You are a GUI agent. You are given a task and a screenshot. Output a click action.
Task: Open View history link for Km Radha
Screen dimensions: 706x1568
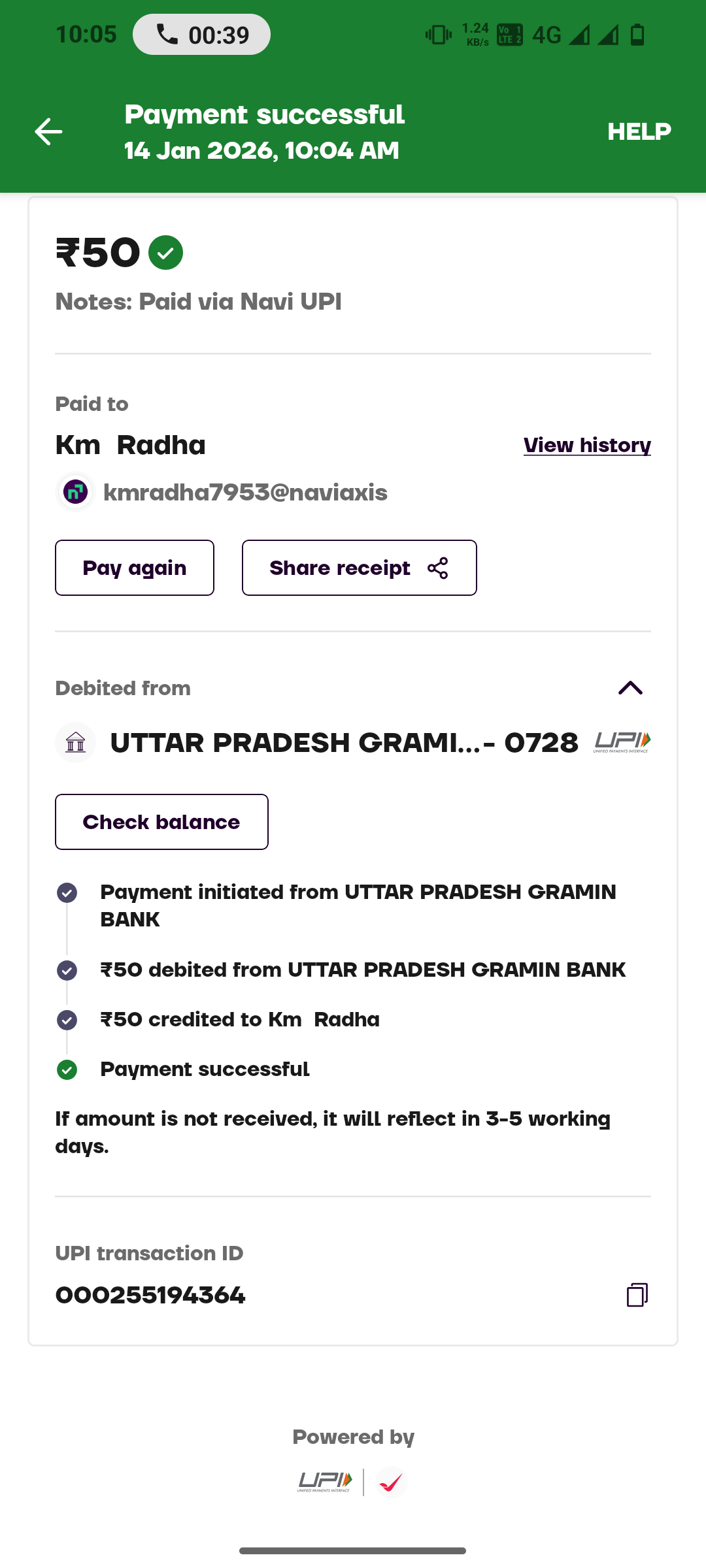pos(586,445)
